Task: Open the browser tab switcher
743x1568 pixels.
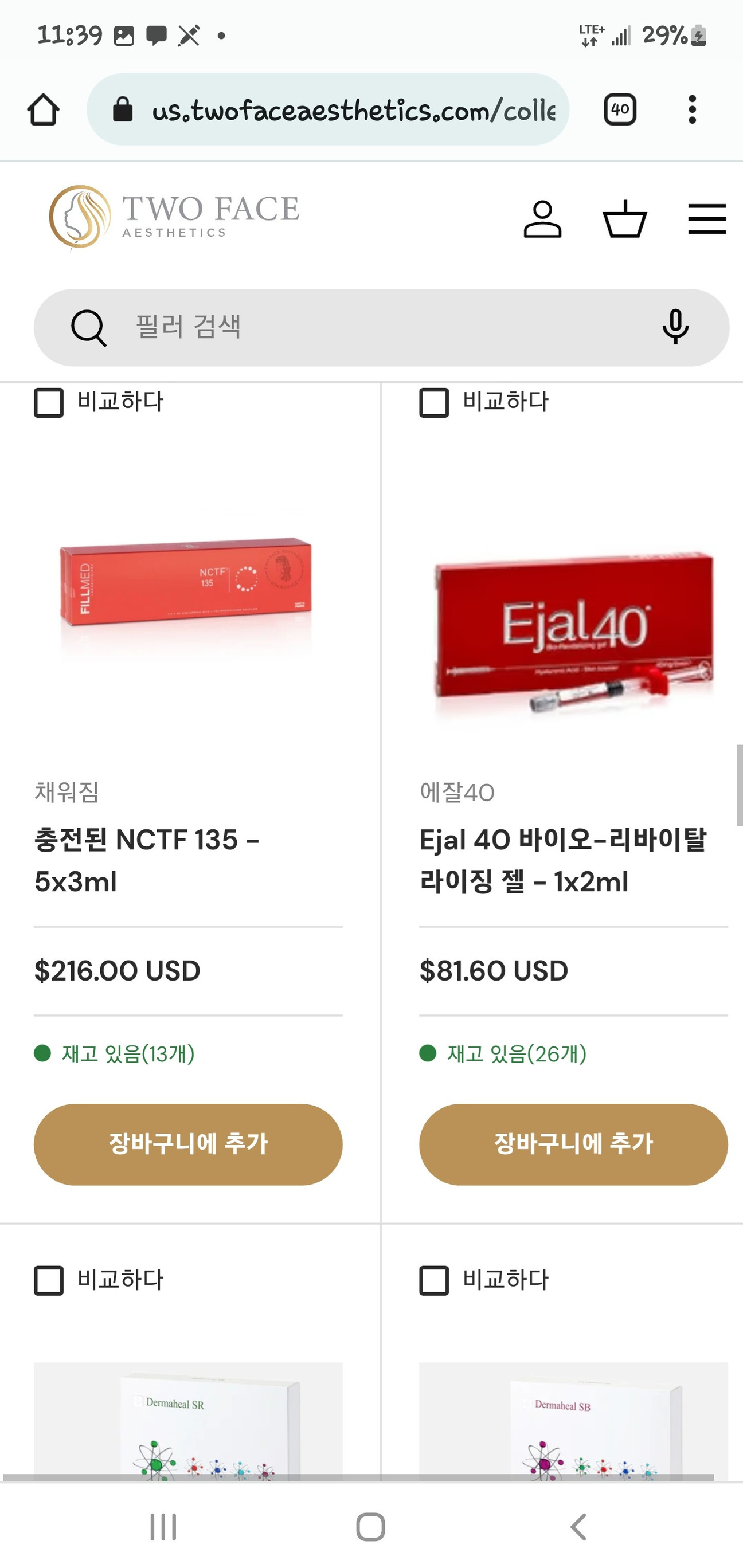Action: (x=619, y=110)
